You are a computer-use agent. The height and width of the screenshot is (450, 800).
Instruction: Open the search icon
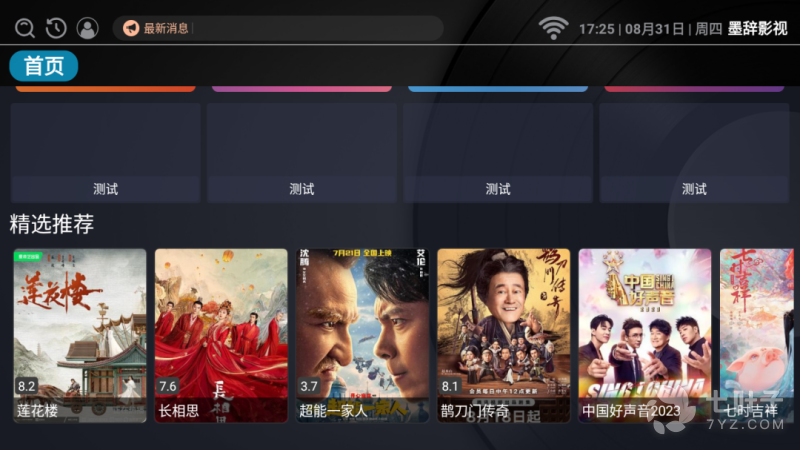[24, 28]
